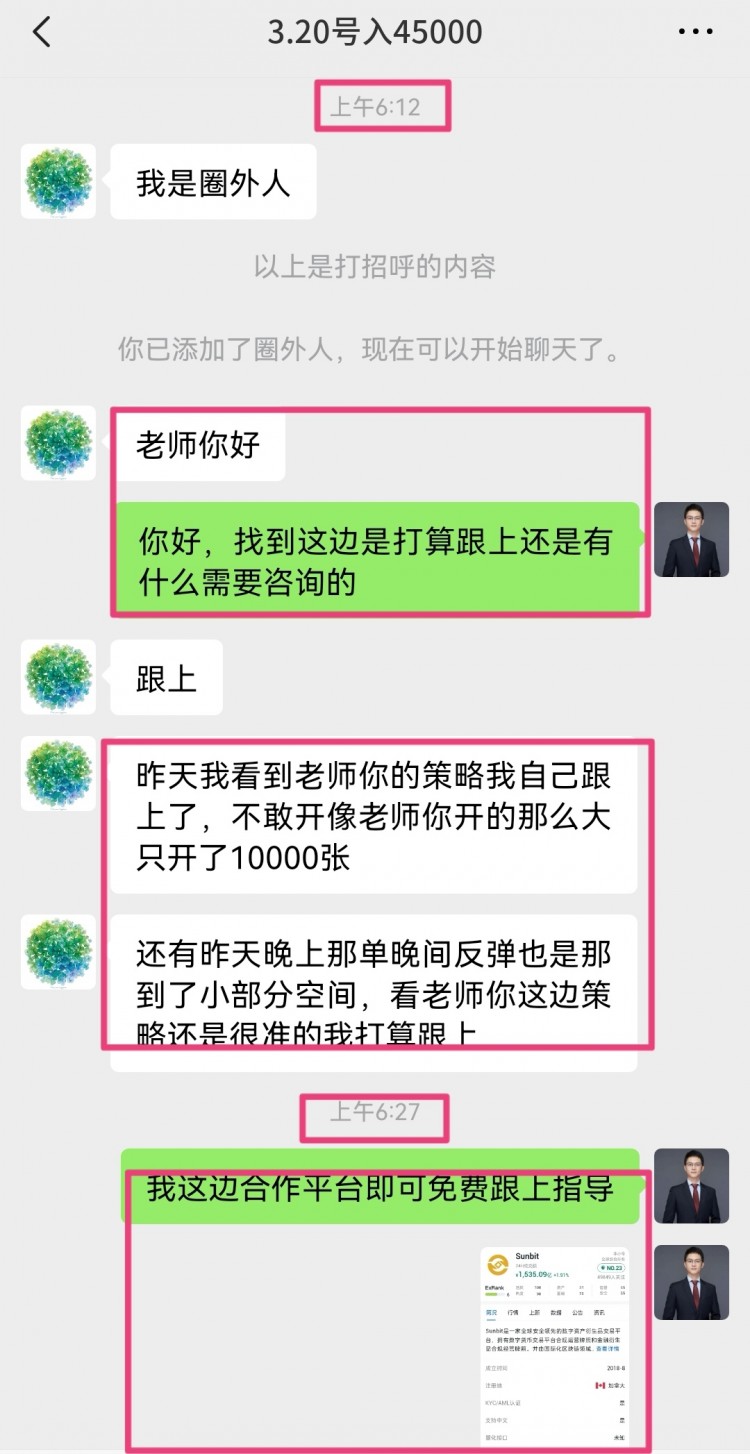Tap your own avatar next to the first green reply
The height and width of the screenshot is (1454, 750).
691,541
